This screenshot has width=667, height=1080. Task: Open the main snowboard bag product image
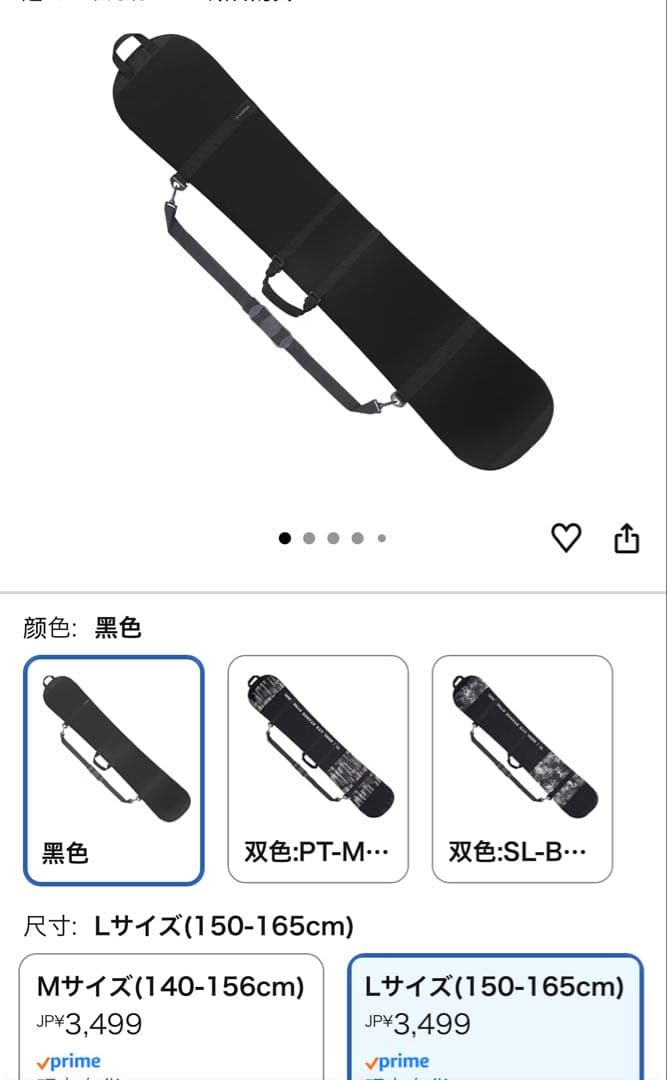click(333, 250)
